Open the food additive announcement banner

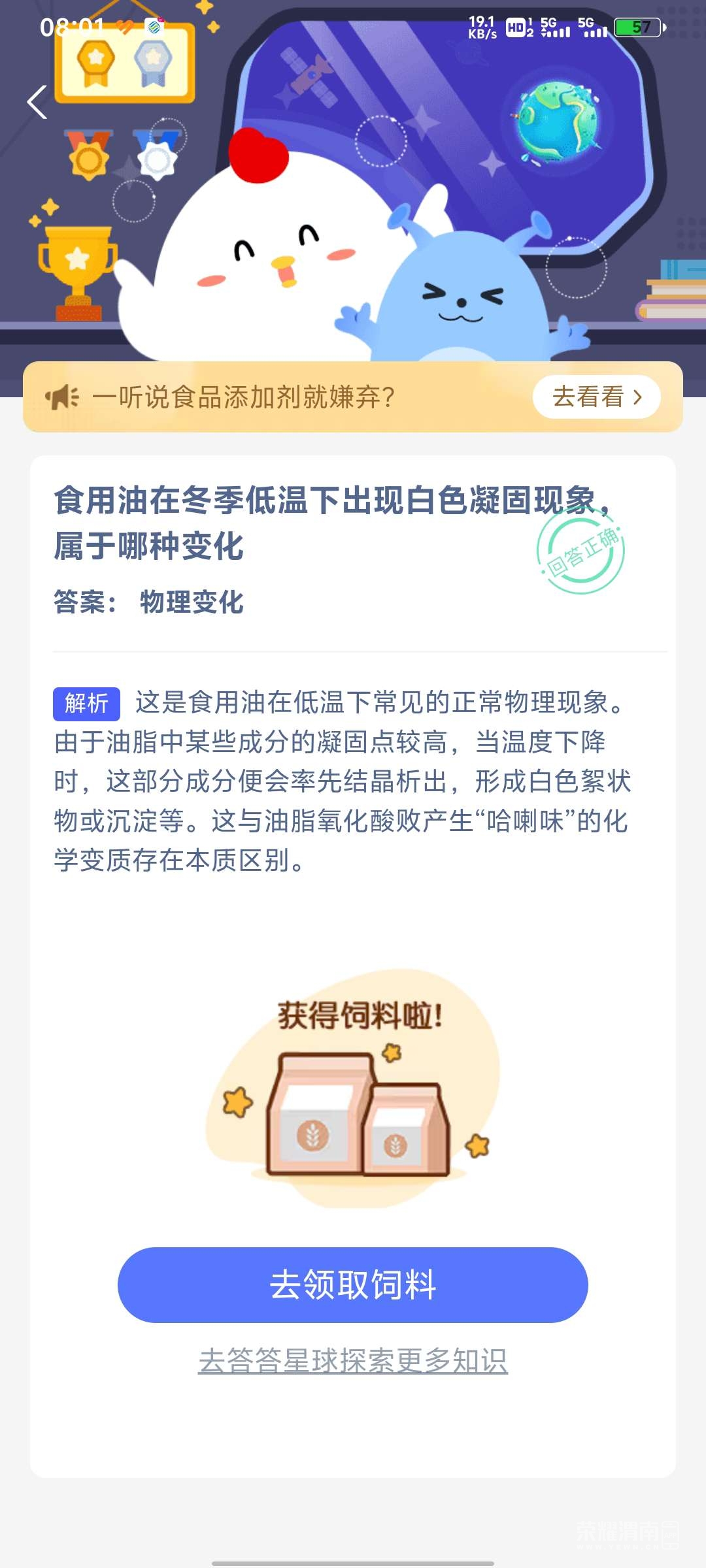[261, 397]
